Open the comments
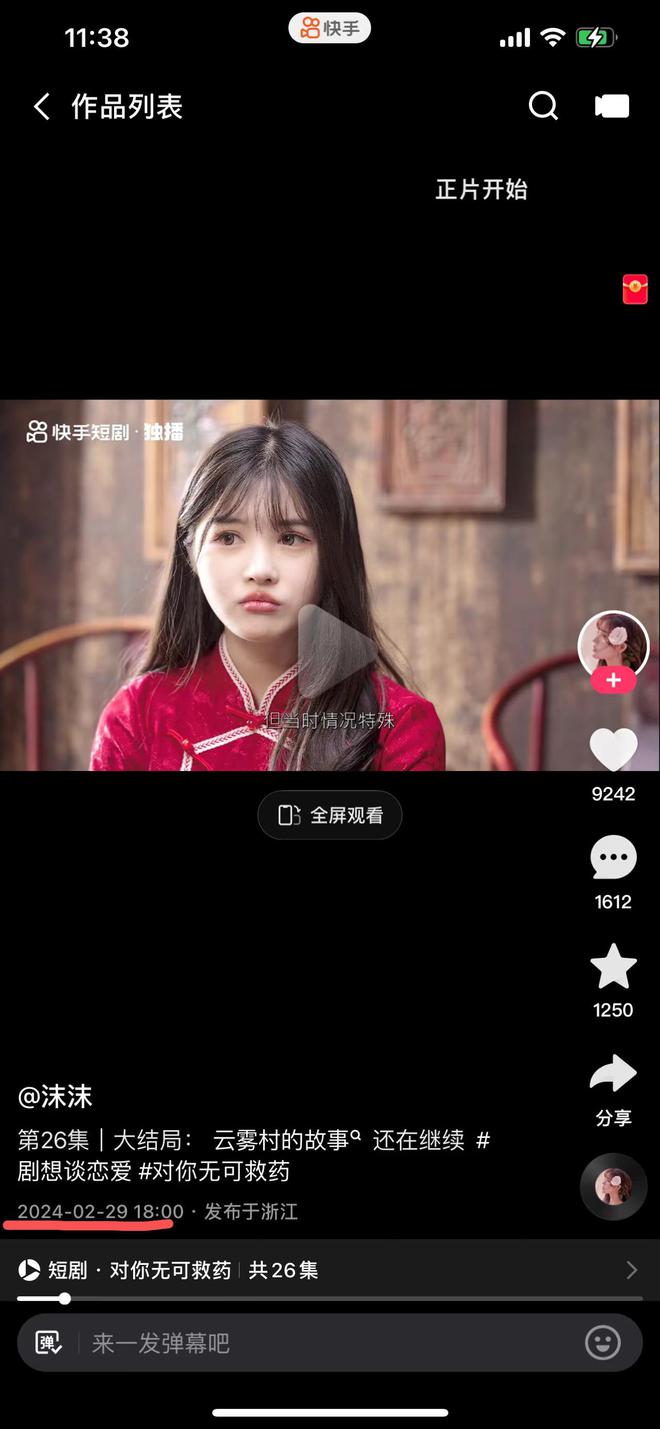The height and width of the screenshot is (1429, 660). coord(613,858)
